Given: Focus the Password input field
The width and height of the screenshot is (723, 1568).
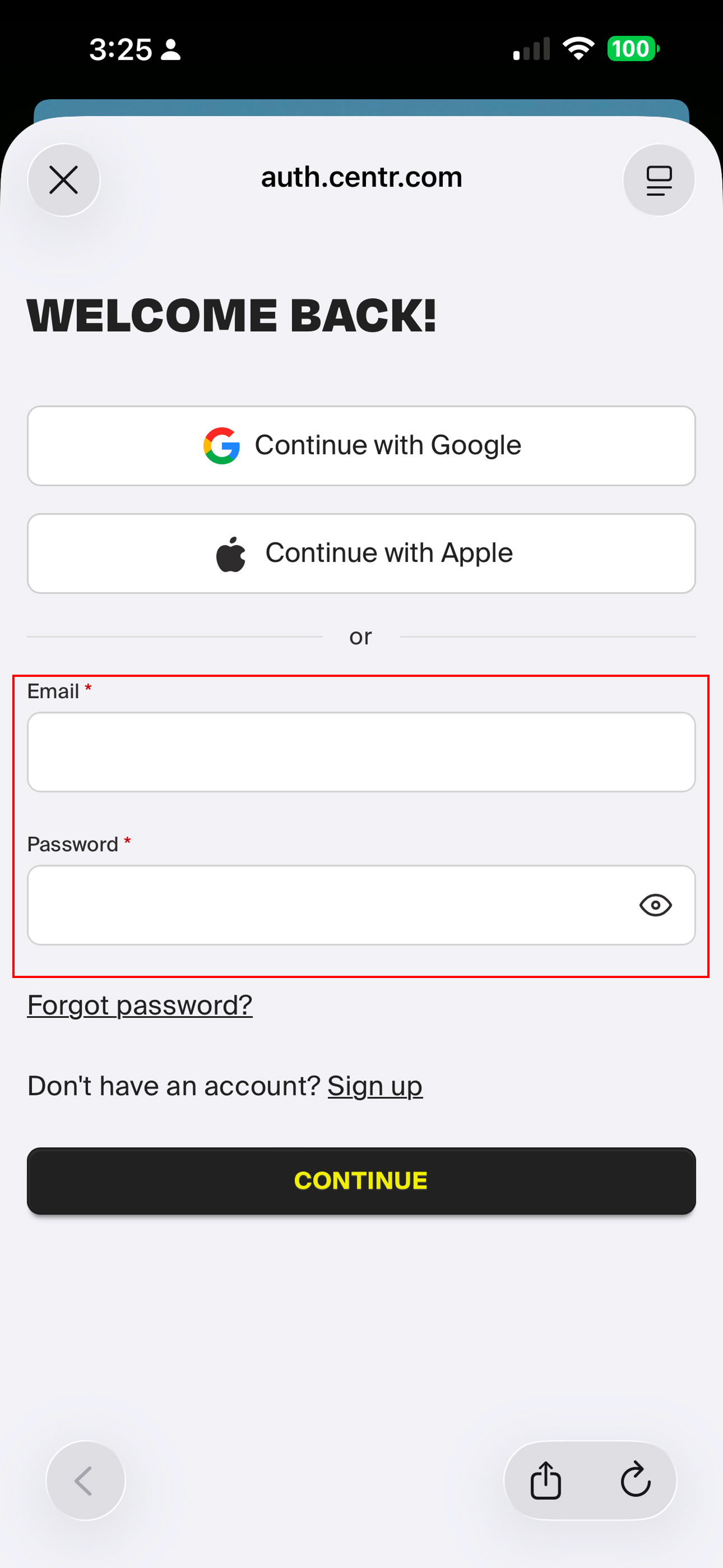Looking at the screenshot, I should (328, 905).
